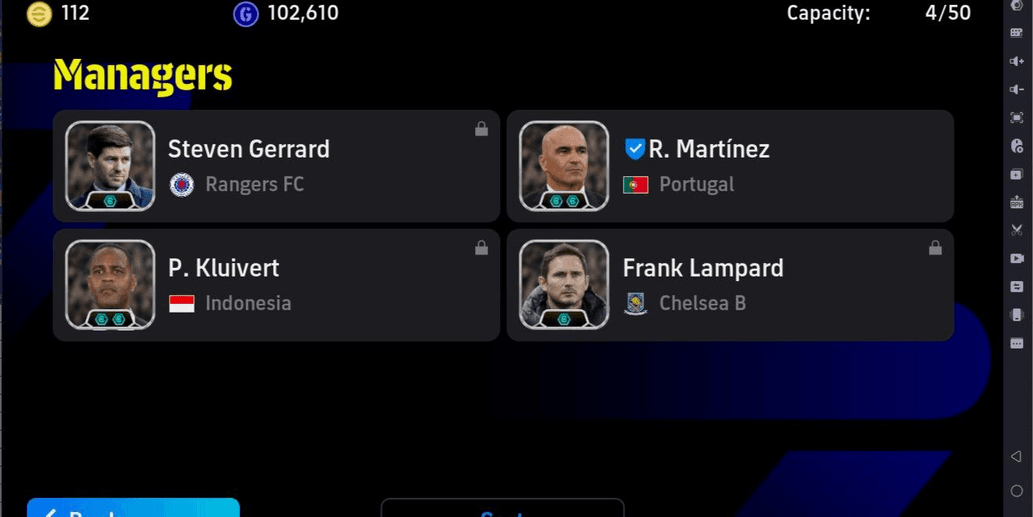View P. Kluivert's manager details
This screenshot has height=517, width=1033.
pos(276,285)
